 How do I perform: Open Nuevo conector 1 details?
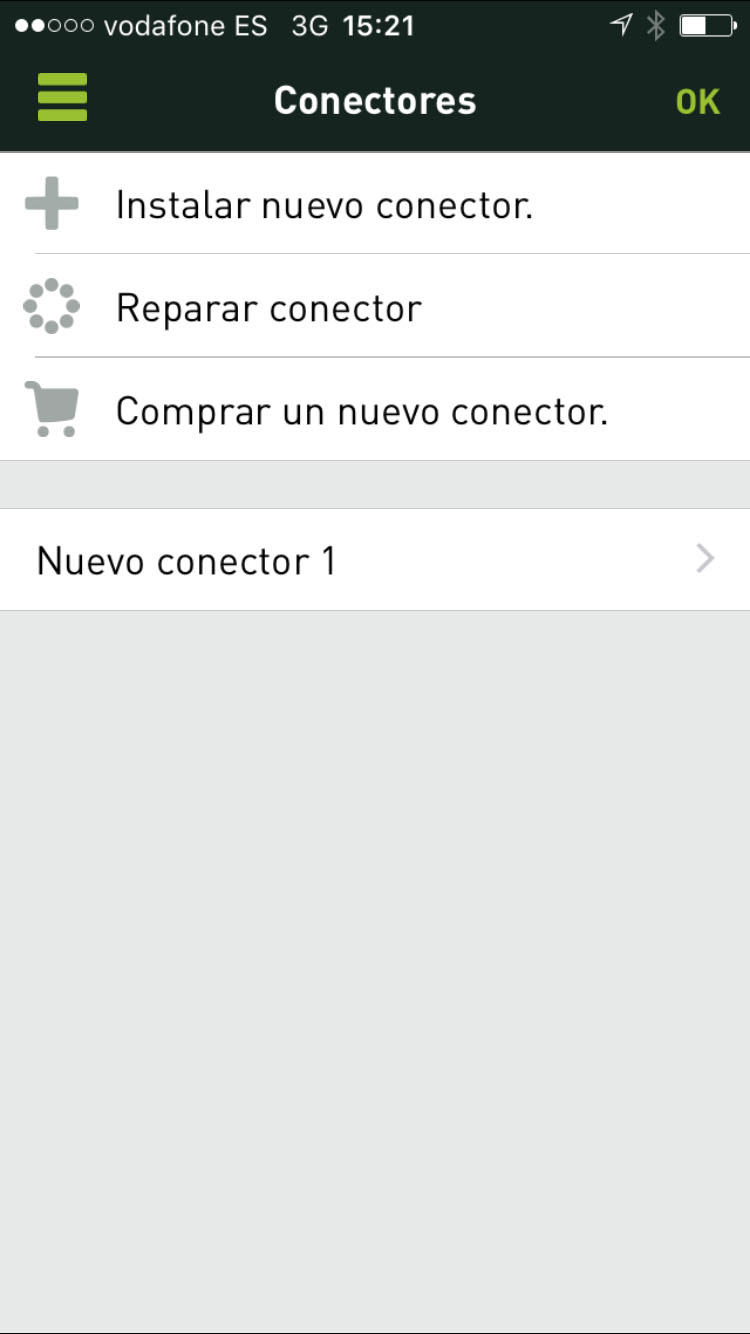[375, 560]
